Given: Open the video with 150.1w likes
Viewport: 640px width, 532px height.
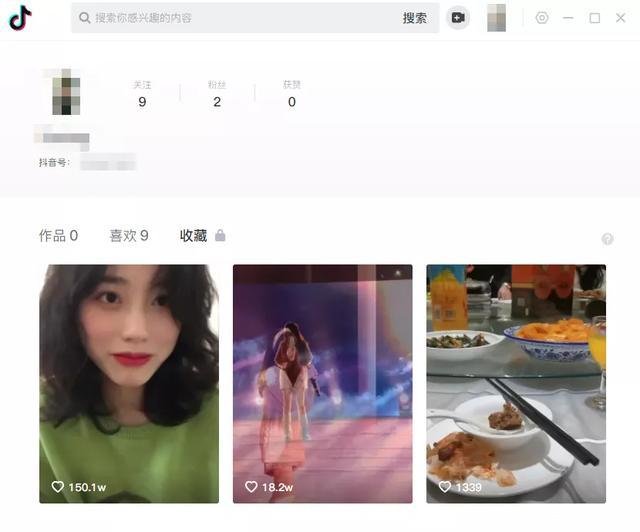Looking at the screenshot, I should [129, 383].
